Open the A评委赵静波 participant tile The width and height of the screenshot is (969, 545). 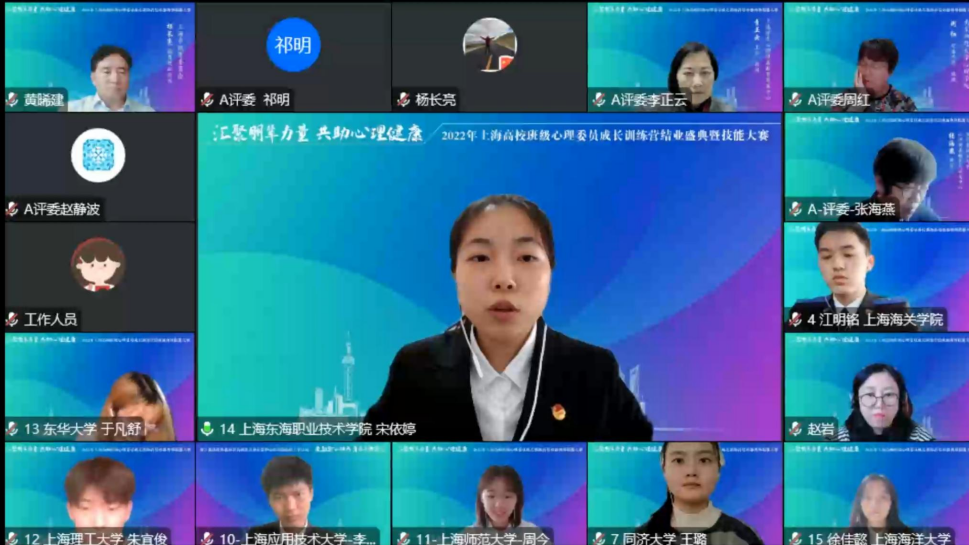coord(99,166)
